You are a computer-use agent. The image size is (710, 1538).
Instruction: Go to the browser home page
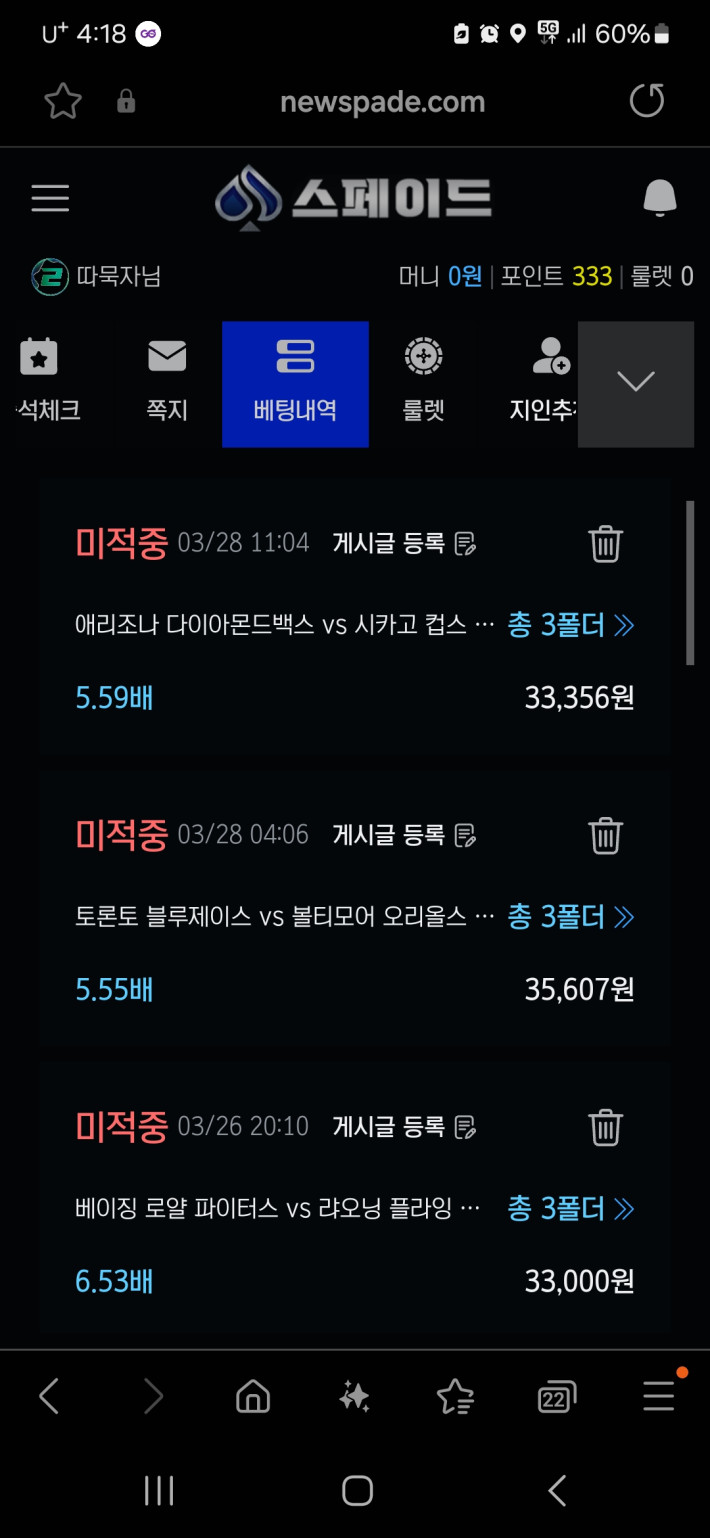[x=253, y=1397]
